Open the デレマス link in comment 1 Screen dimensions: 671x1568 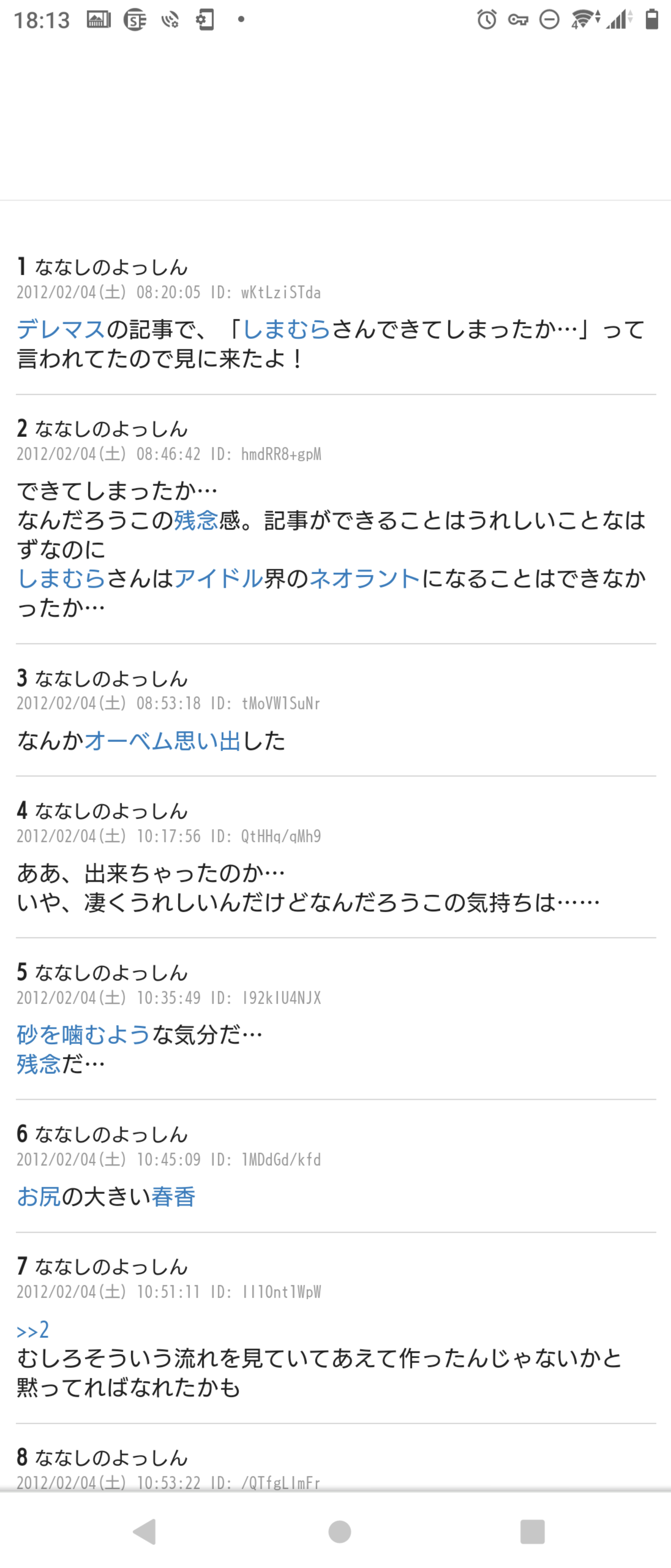click(61, 330)
